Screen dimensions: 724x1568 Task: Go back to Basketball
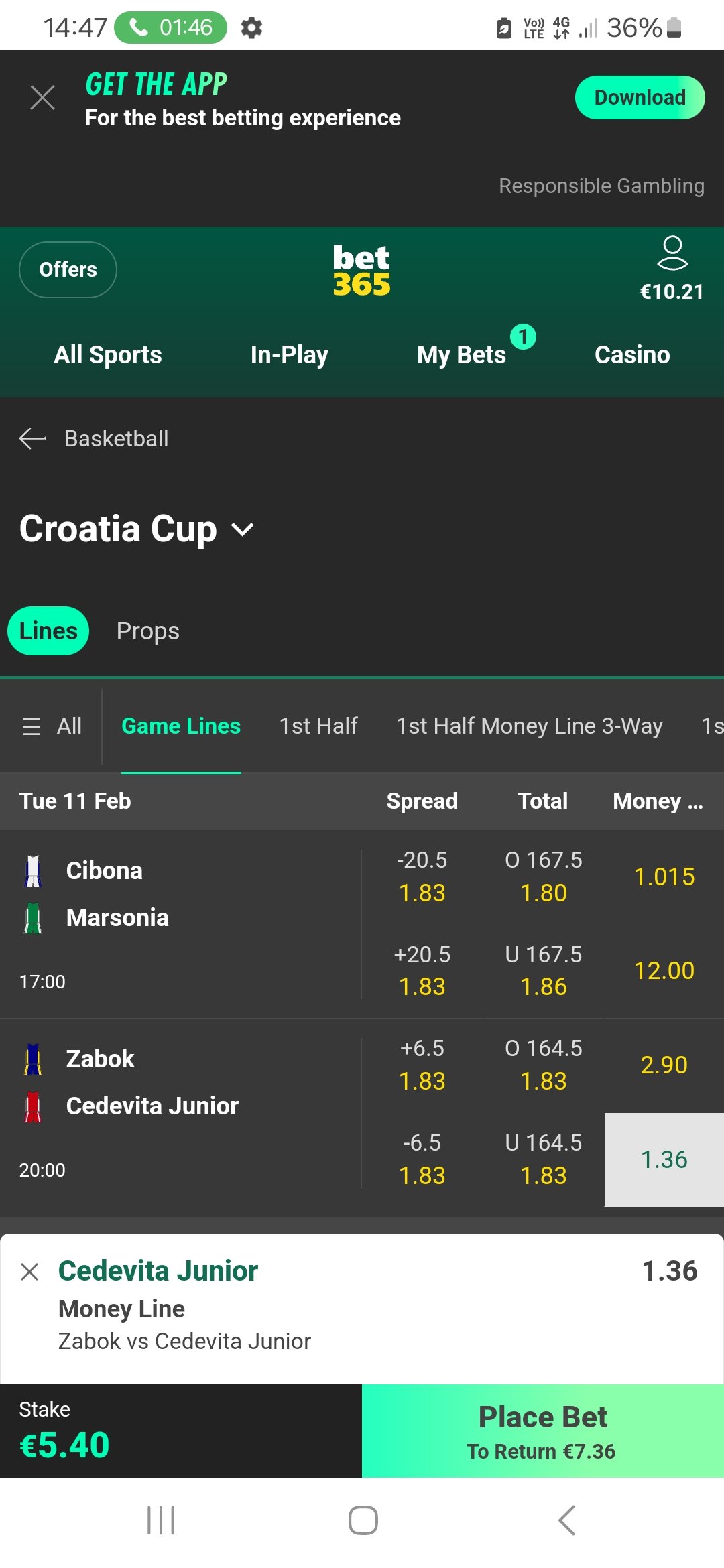point(94,438)
